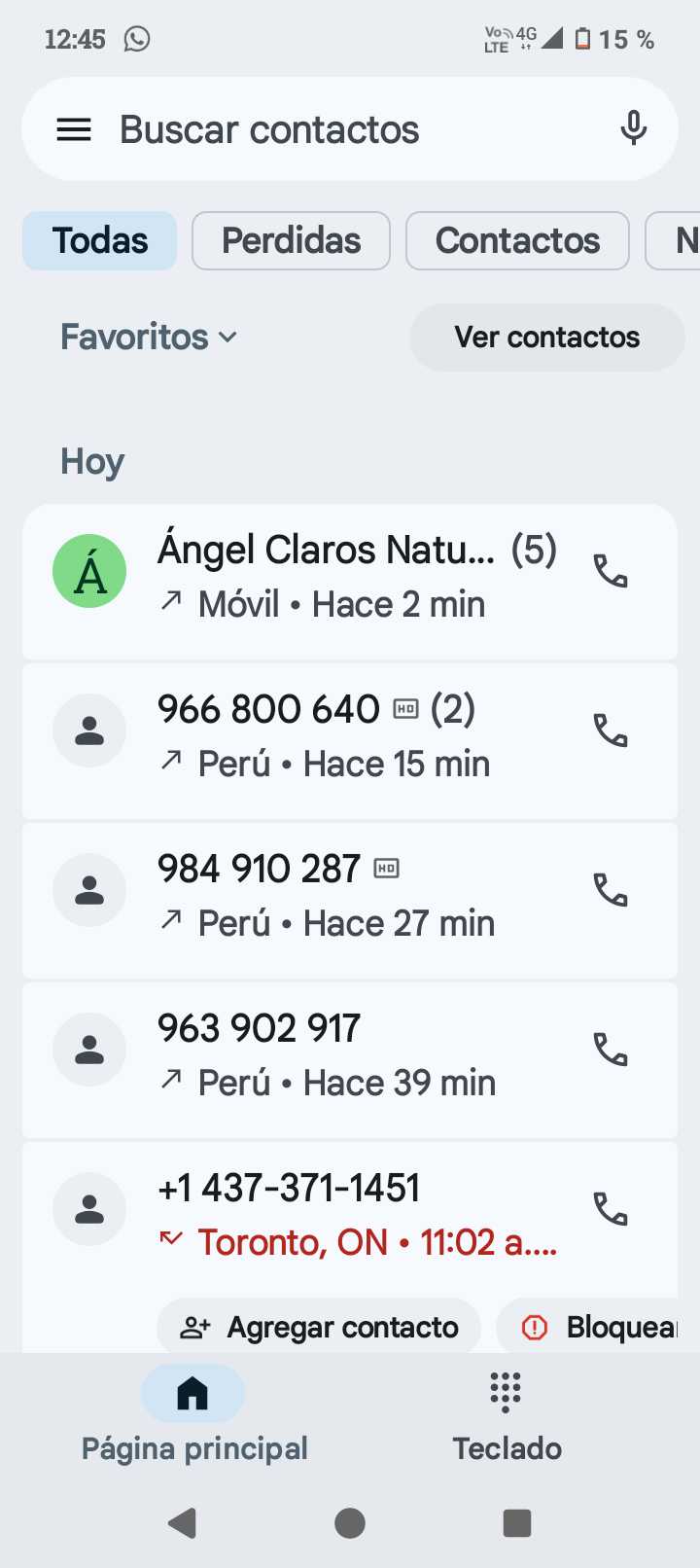Open the hamburger menu drawer
This screenshot has width=700, height=1568.
click(x=74, y=129)
